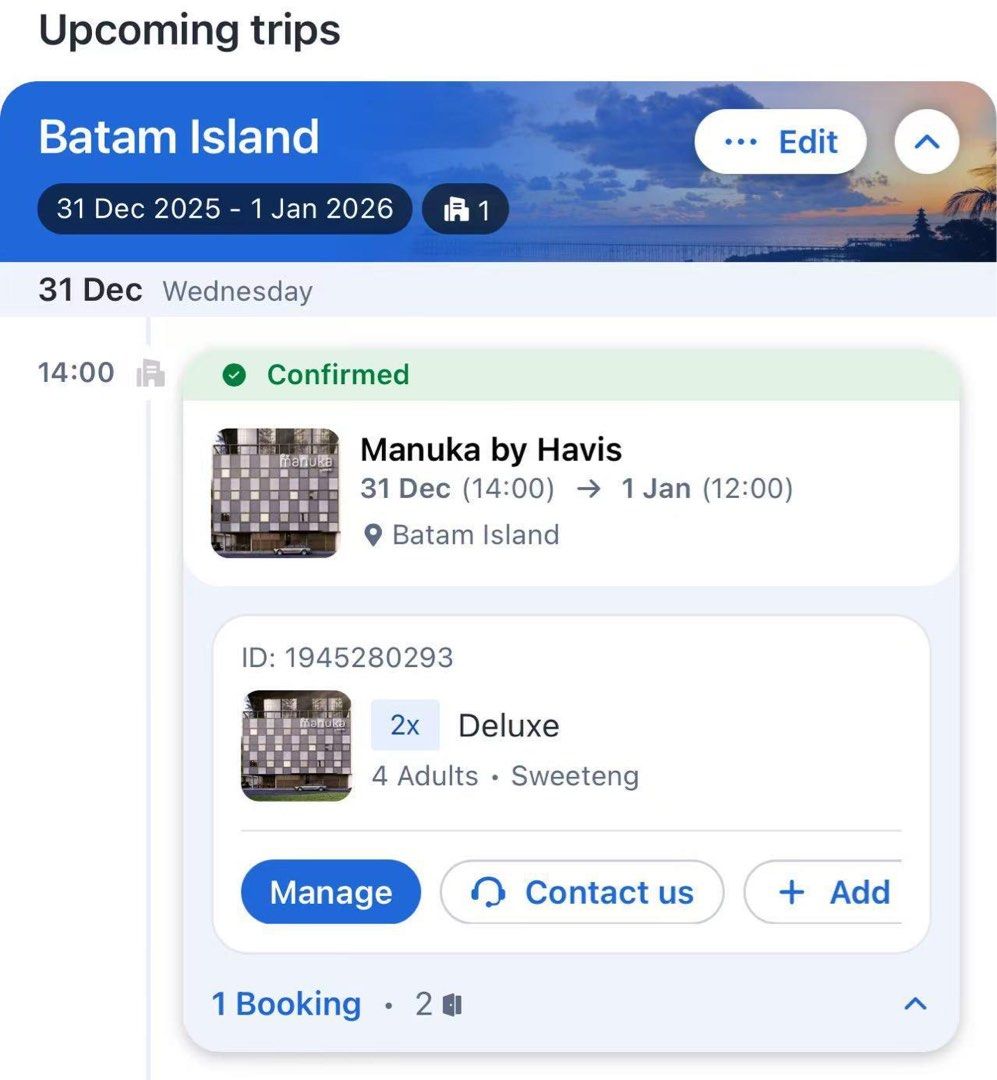
Task: Collapse the Batam Island trip card
Action: (x=926, y=142)
